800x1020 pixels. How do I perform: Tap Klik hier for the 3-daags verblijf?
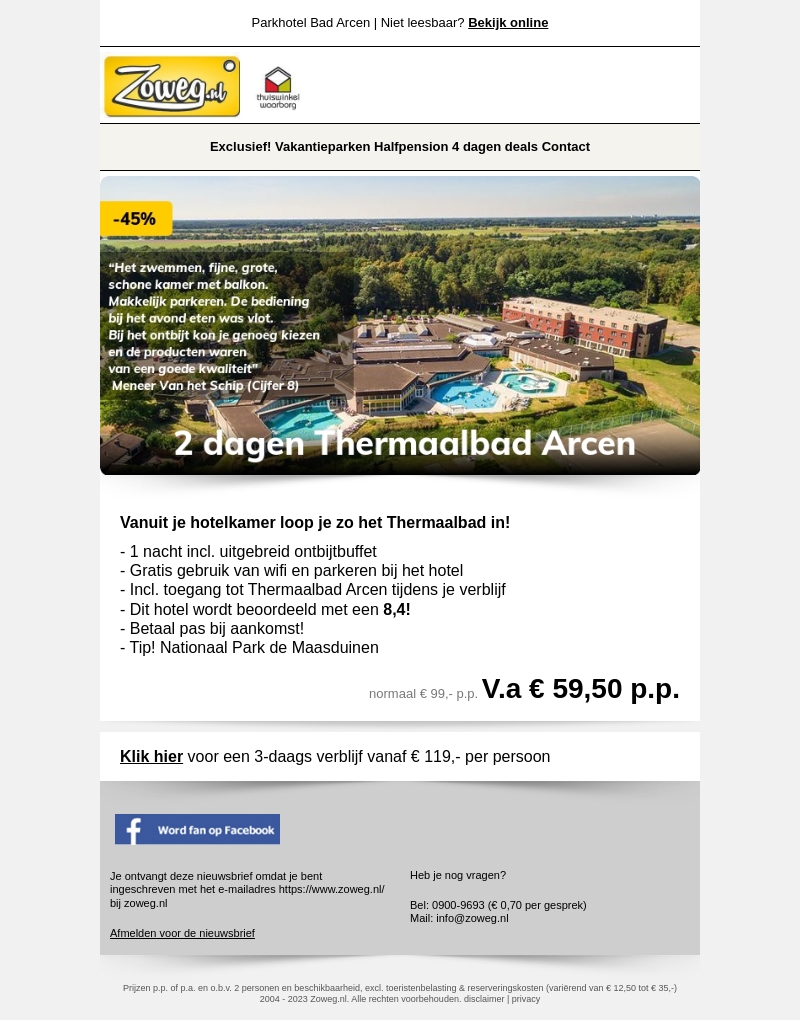[151, 757]
